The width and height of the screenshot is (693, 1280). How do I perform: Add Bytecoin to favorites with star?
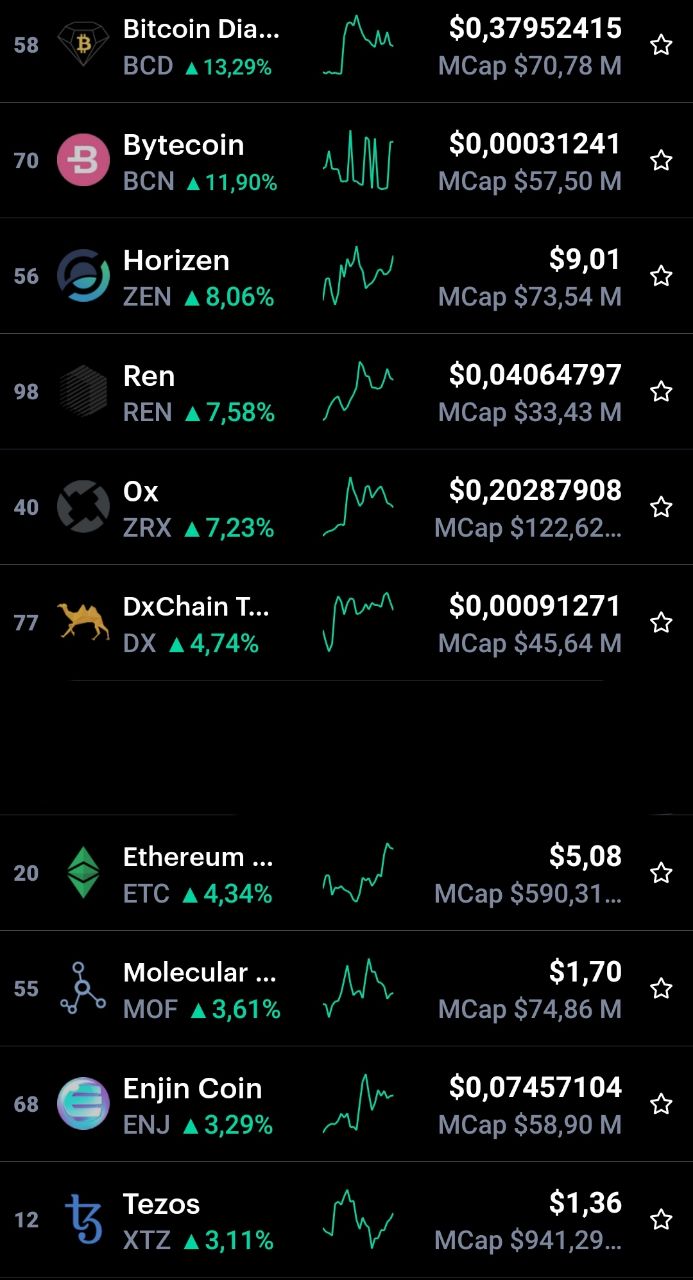coord(661,160)
